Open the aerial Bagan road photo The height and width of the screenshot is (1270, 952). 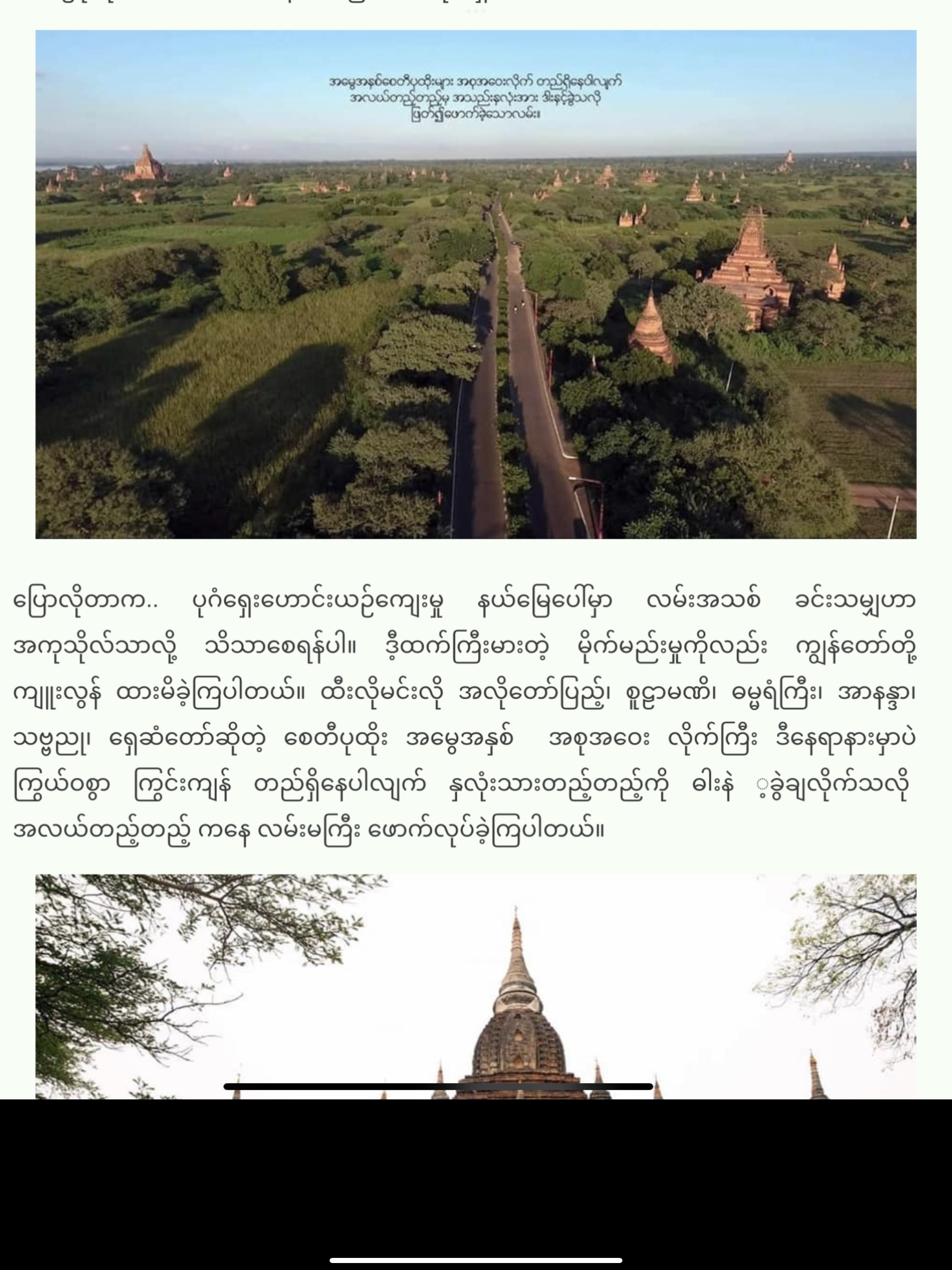[476, 284]
